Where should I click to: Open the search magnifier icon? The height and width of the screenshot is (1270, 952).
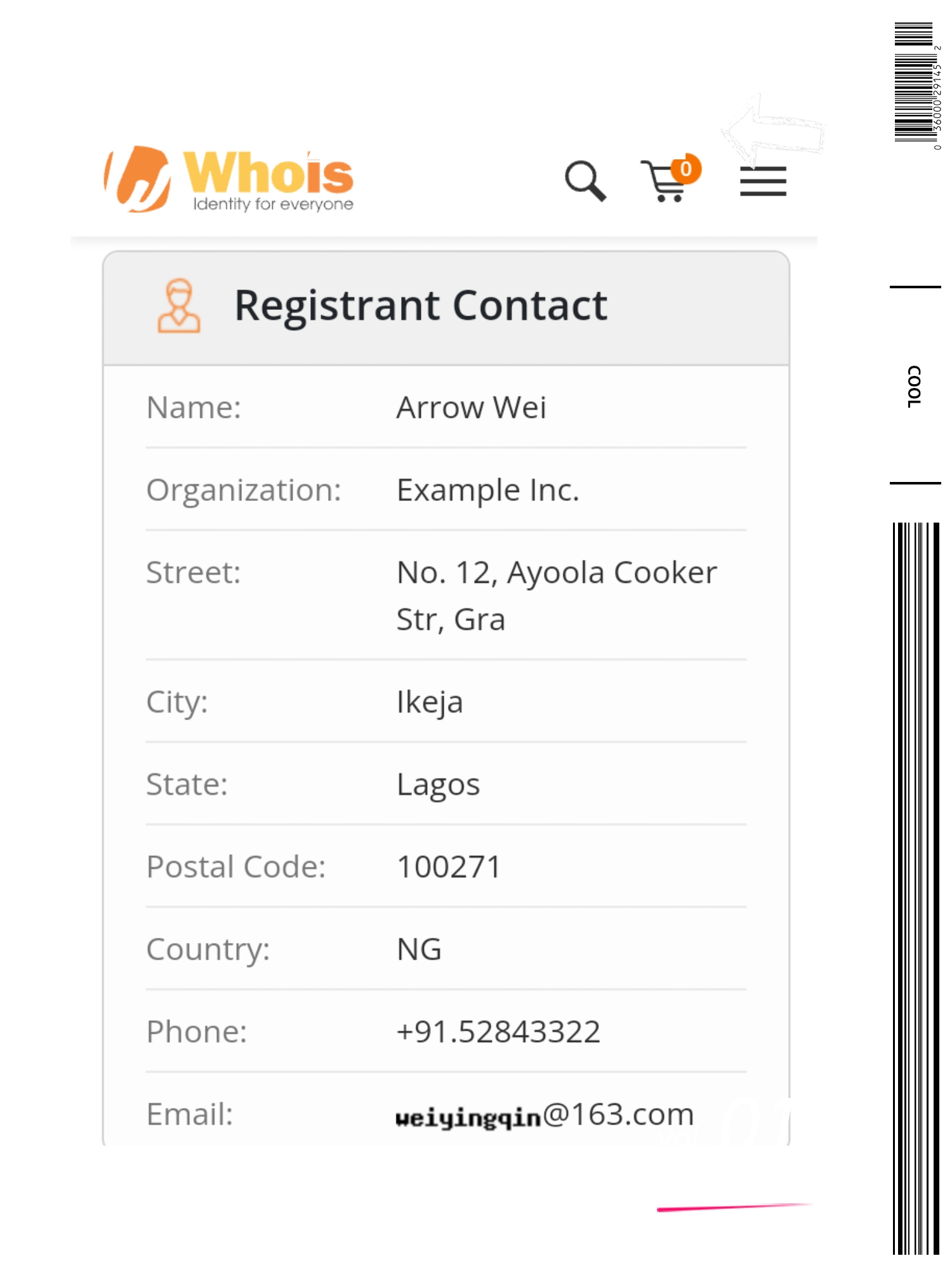pyautogui.click(x=585, y=180)
